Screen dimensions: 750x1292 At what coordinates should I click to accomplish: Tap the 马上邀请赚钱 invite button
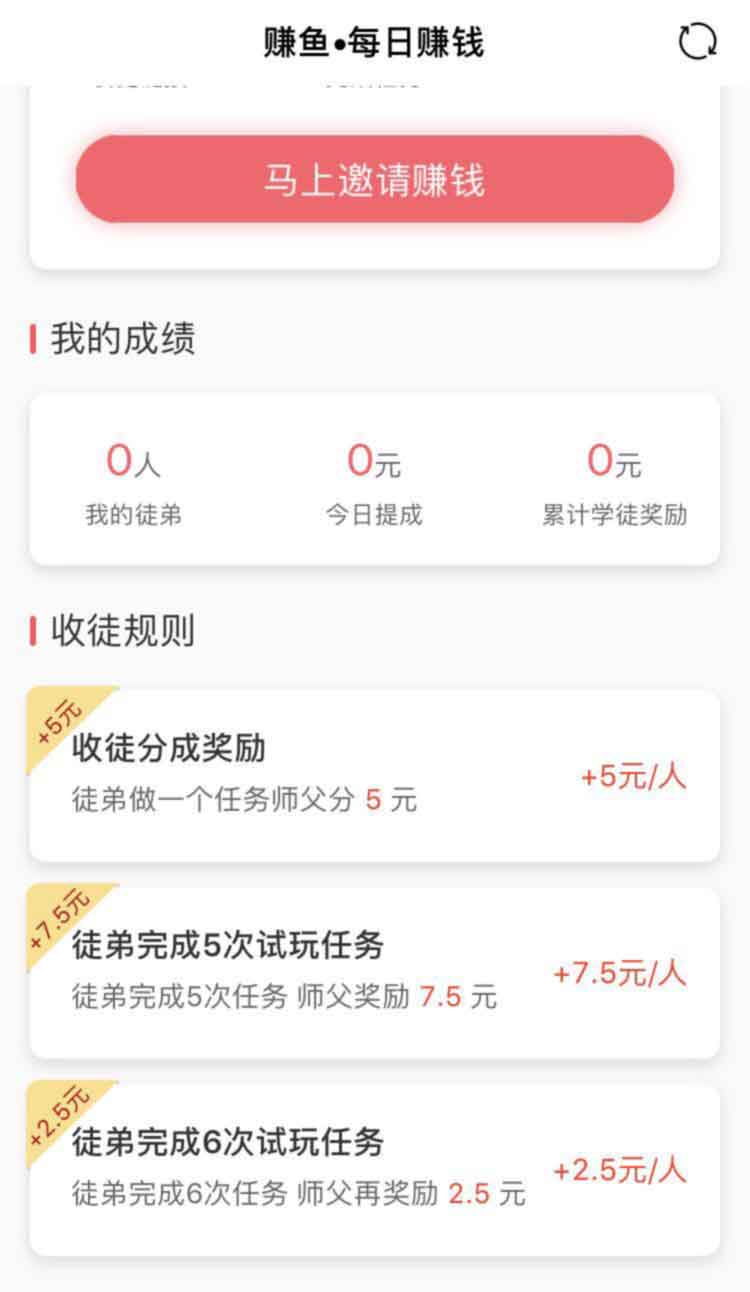click(x=375, y=179)
